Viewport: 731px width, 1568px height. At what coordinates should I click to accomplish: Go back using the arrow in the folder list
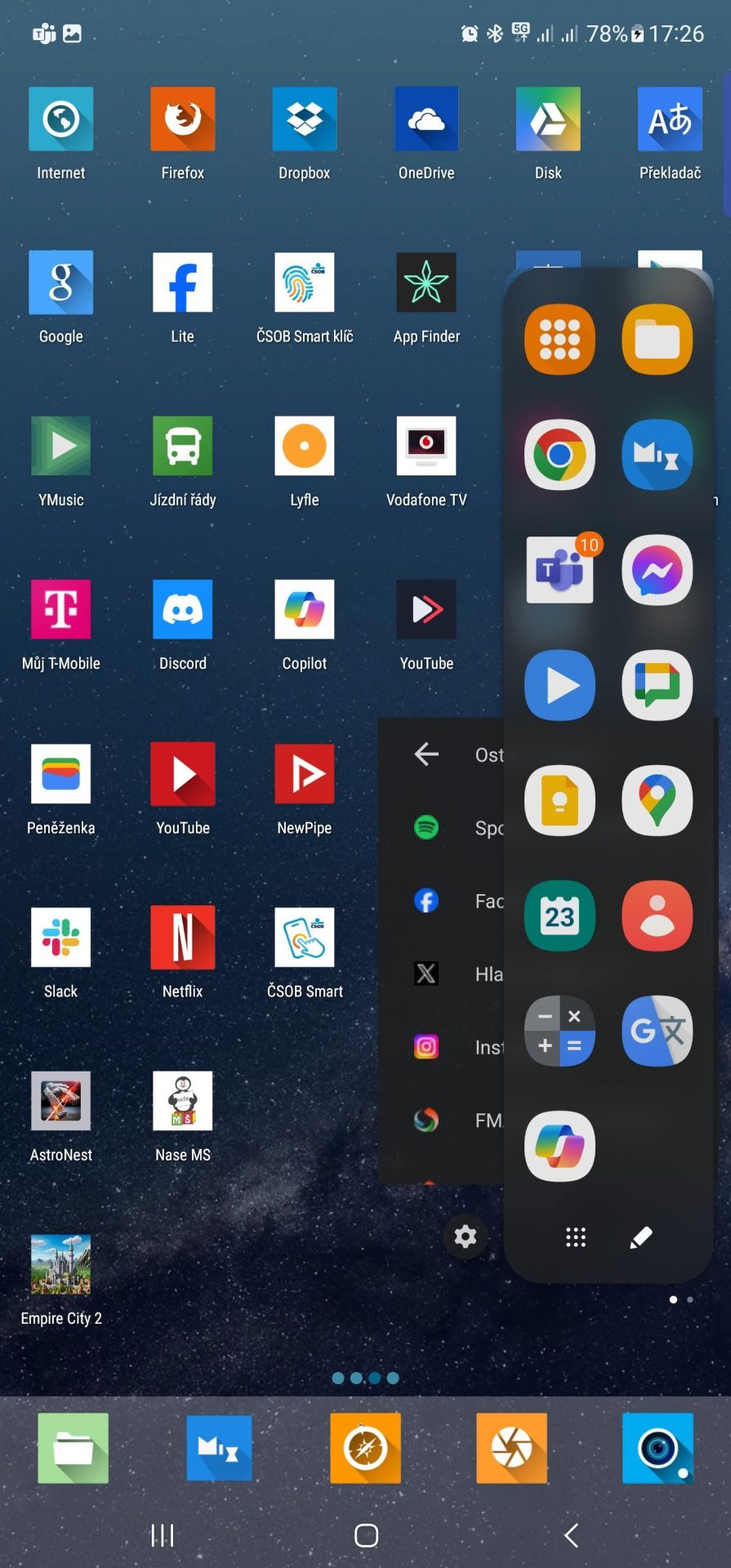[x=426, y=754]
